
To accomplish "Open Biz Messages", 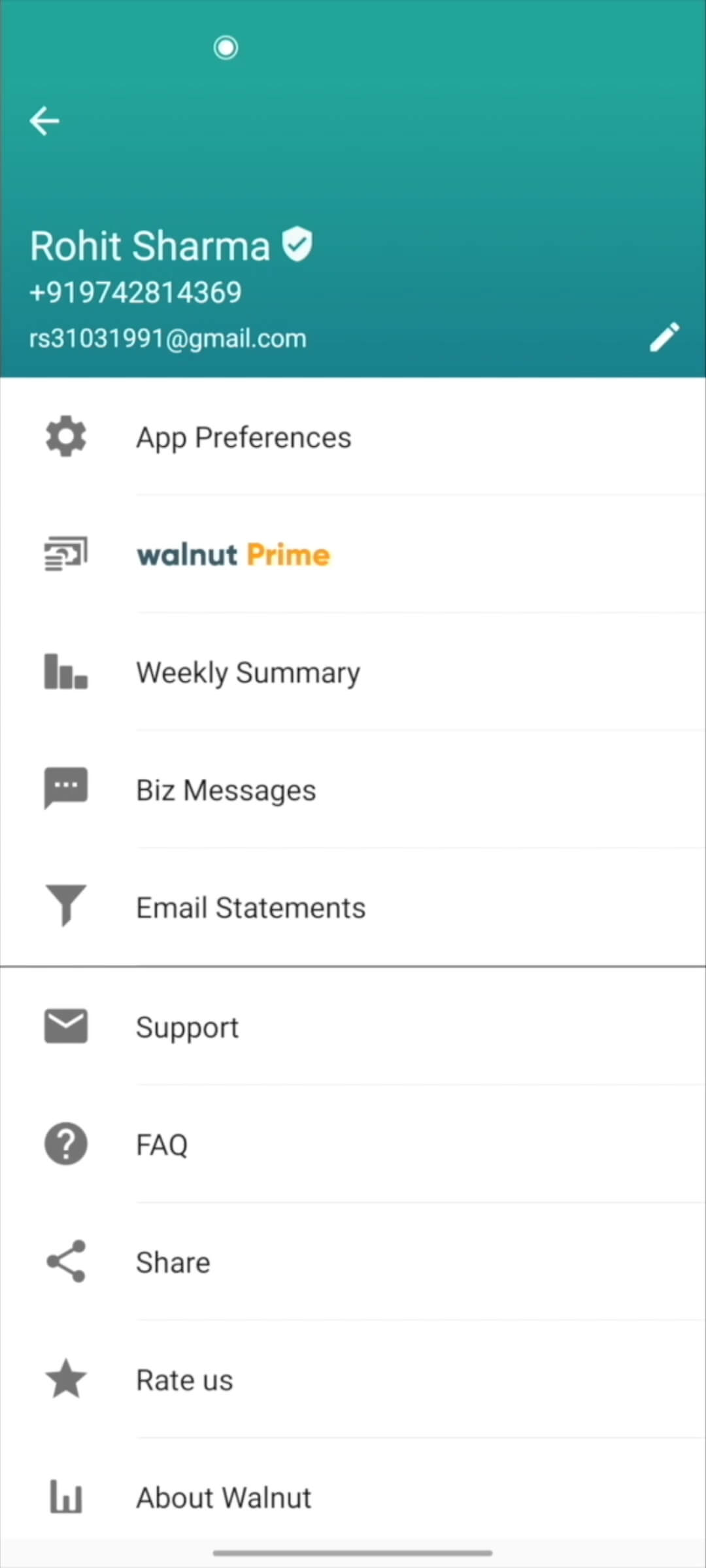I will click(226, 790).
